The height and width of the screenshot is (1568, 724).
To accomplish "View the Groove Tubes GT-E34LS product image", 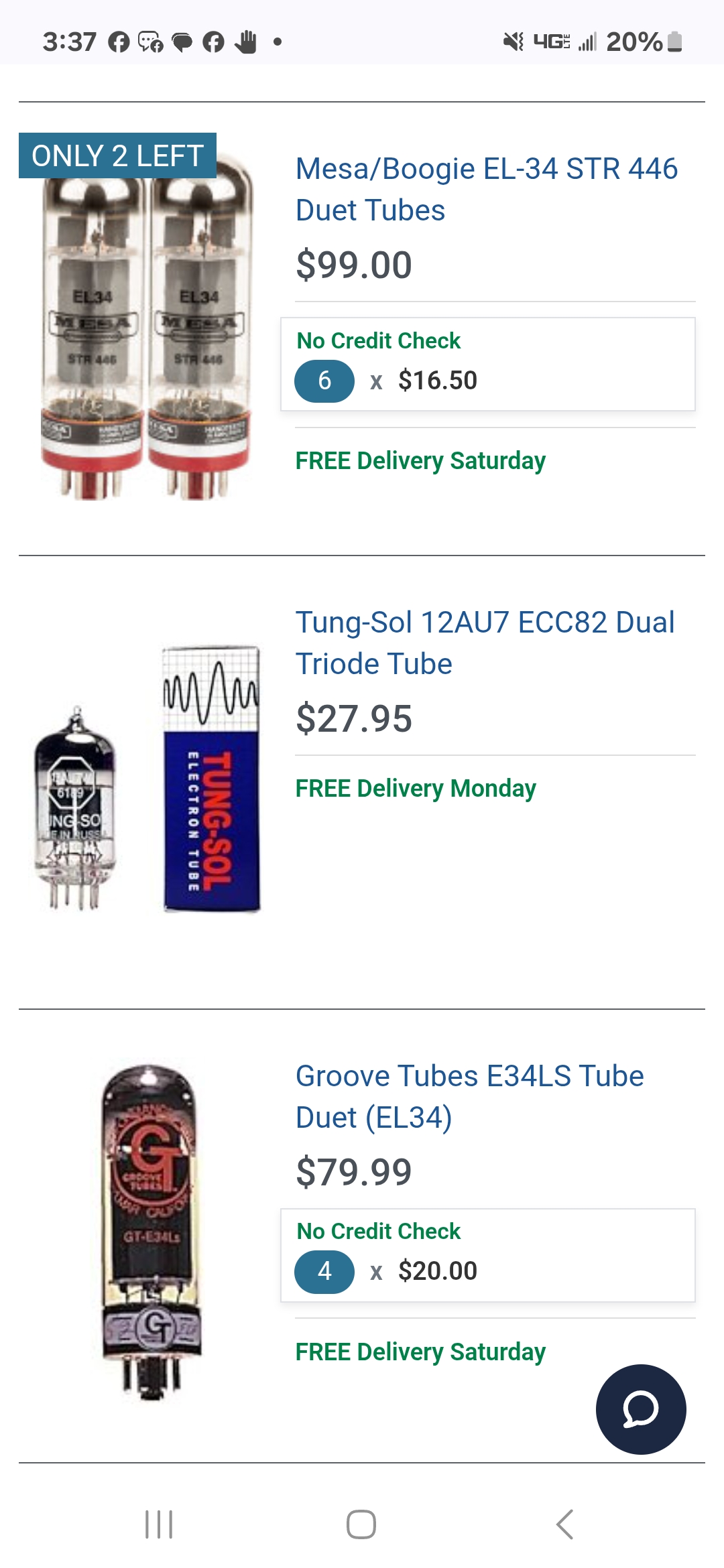I will click(x=151, y=1232).
